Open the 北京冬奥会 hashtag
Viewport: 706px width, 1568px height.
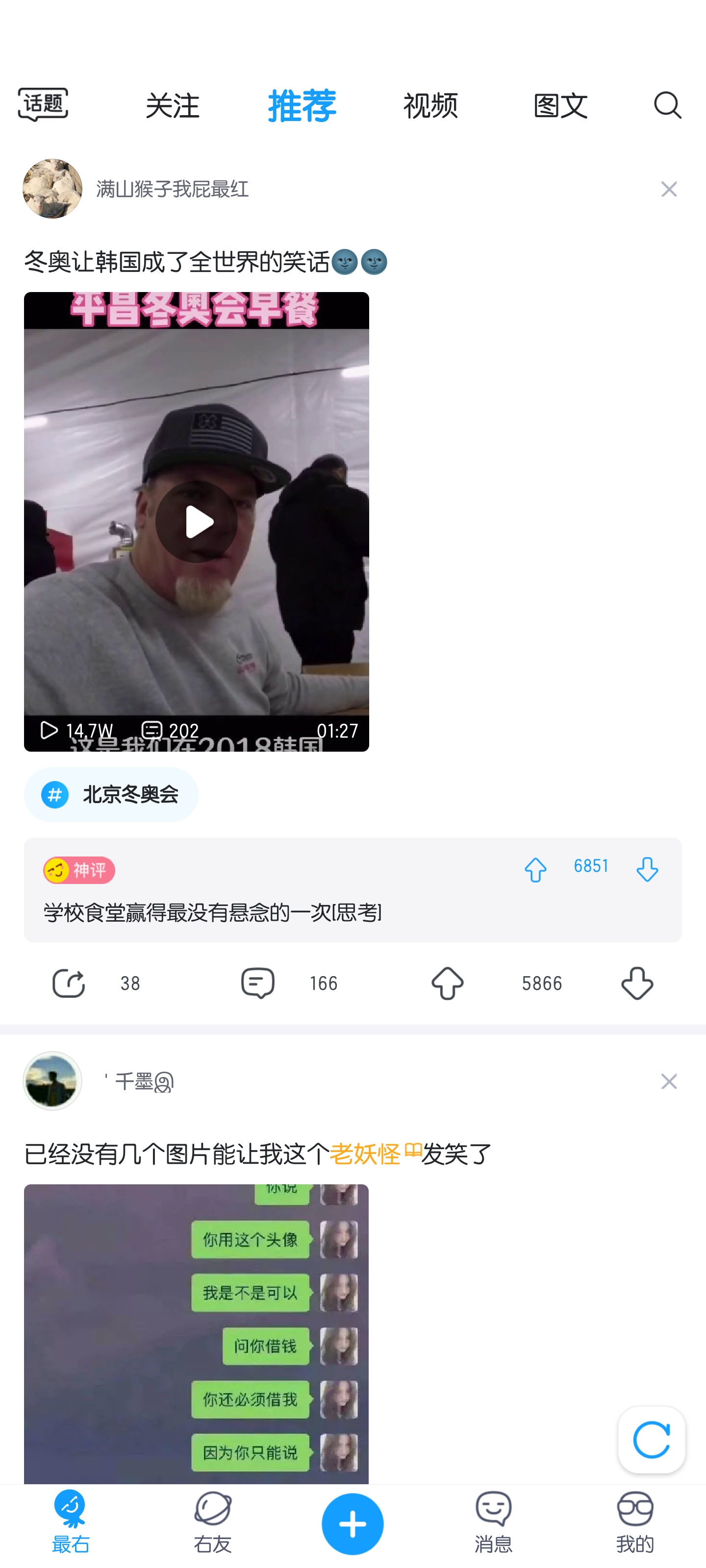111,794
